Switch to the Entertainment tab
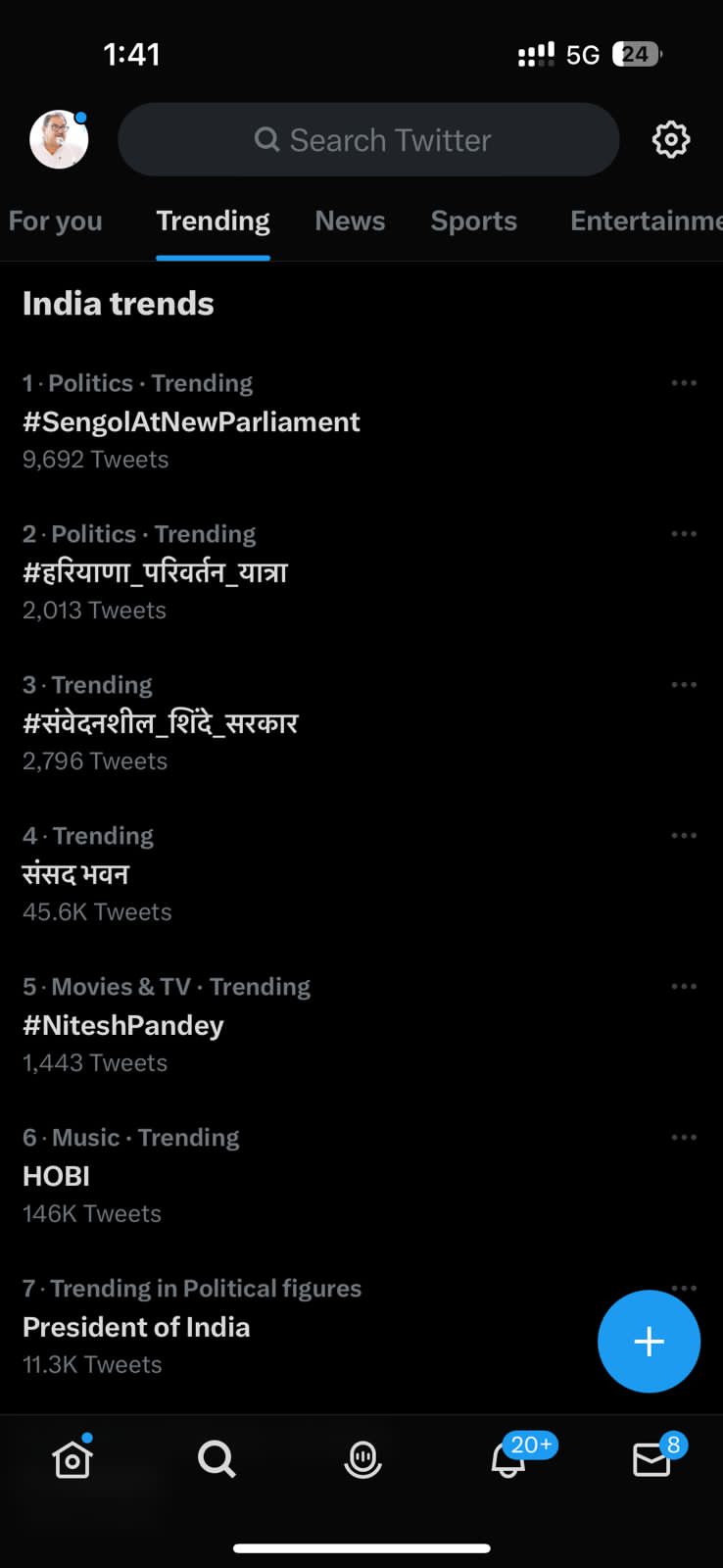The image size is (723, 1568). click(645, 221)
